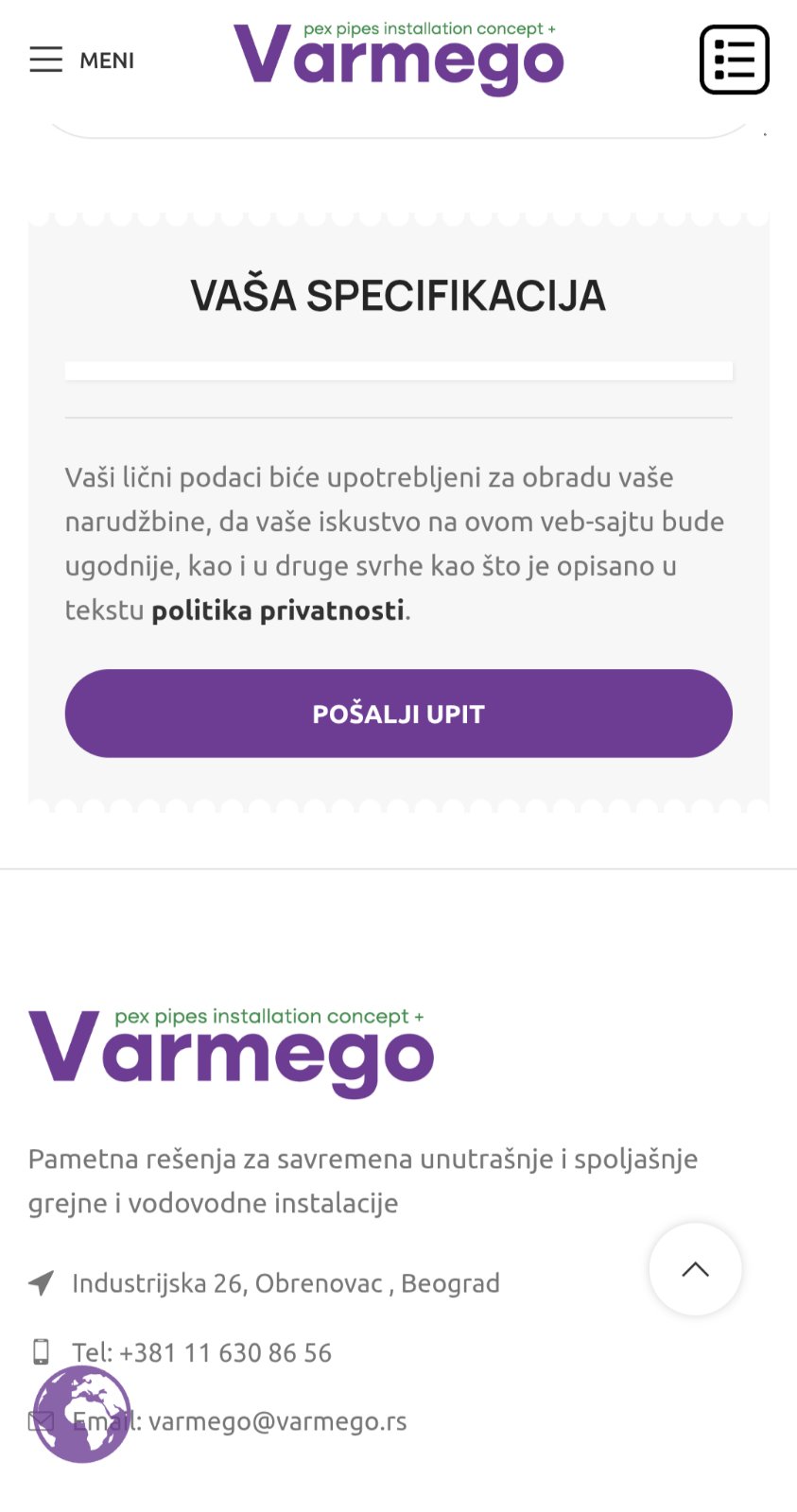The width and height of the screenshot is (797, 1512).
Task: Tap the scroll-to-top arrow button
Action: (x=695, y=1269)
